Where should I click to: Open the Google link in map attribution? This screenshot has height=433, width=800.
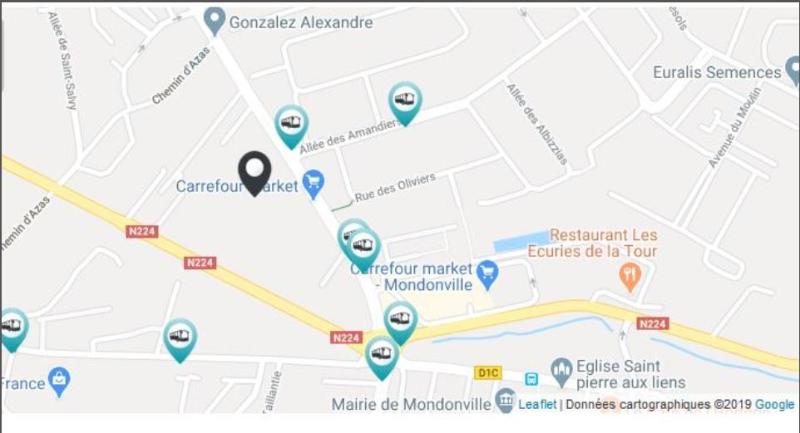tap(774, 404)
